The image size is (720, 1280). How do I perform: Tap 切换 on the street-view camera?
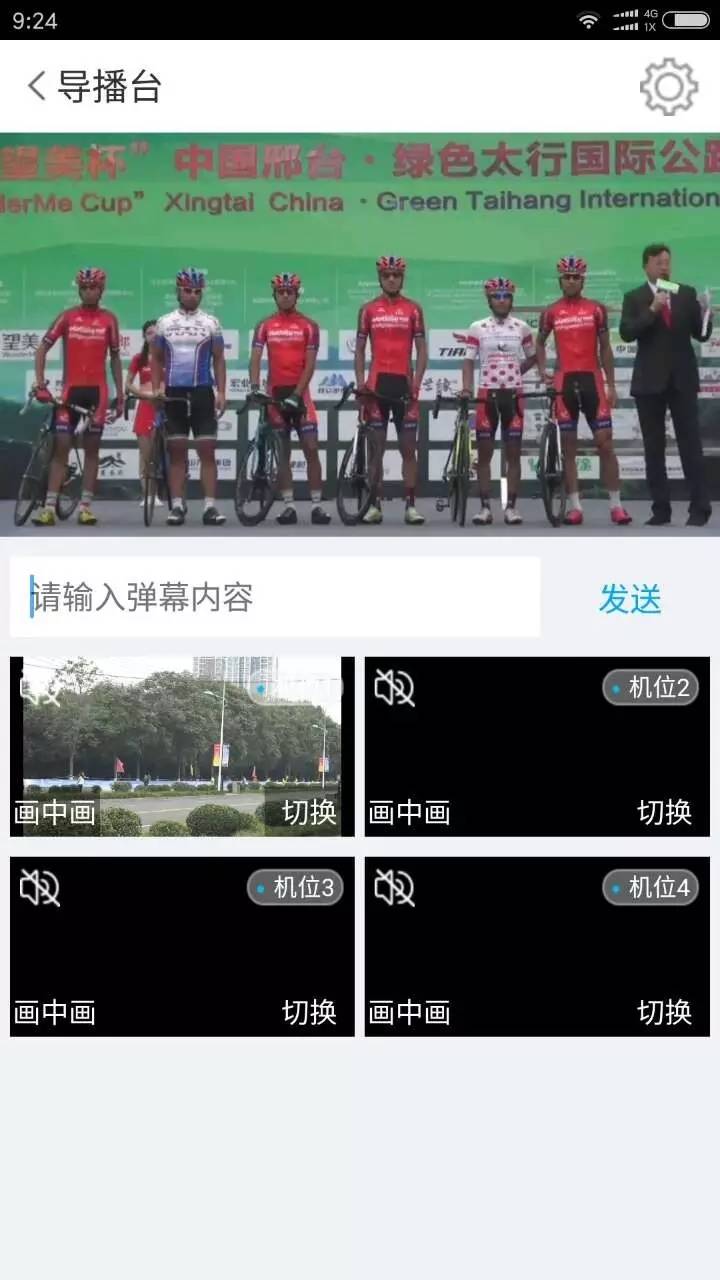point(309,813)
